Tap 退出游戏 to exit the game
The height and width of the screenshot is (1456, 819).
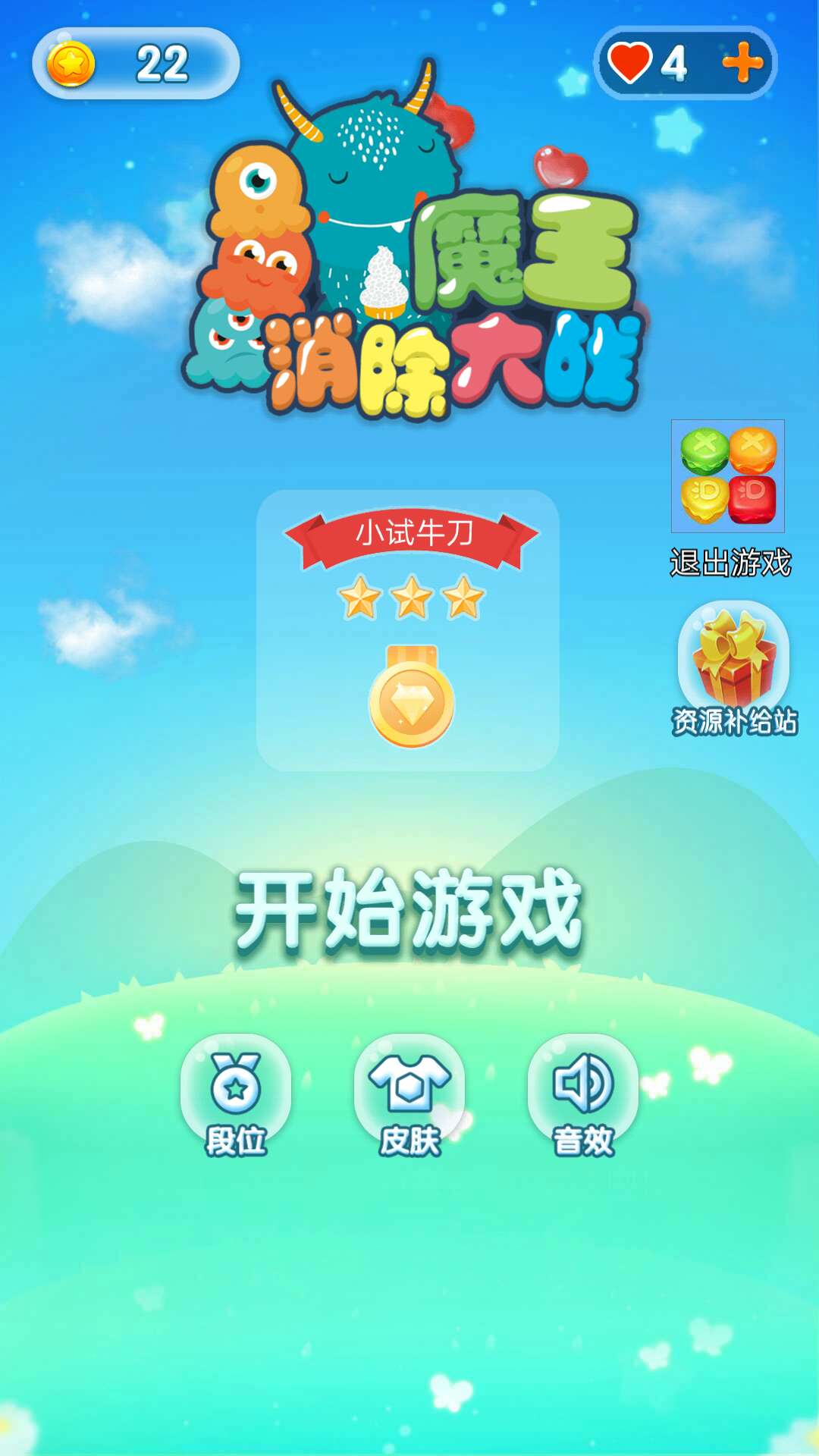tap(729, 499)
